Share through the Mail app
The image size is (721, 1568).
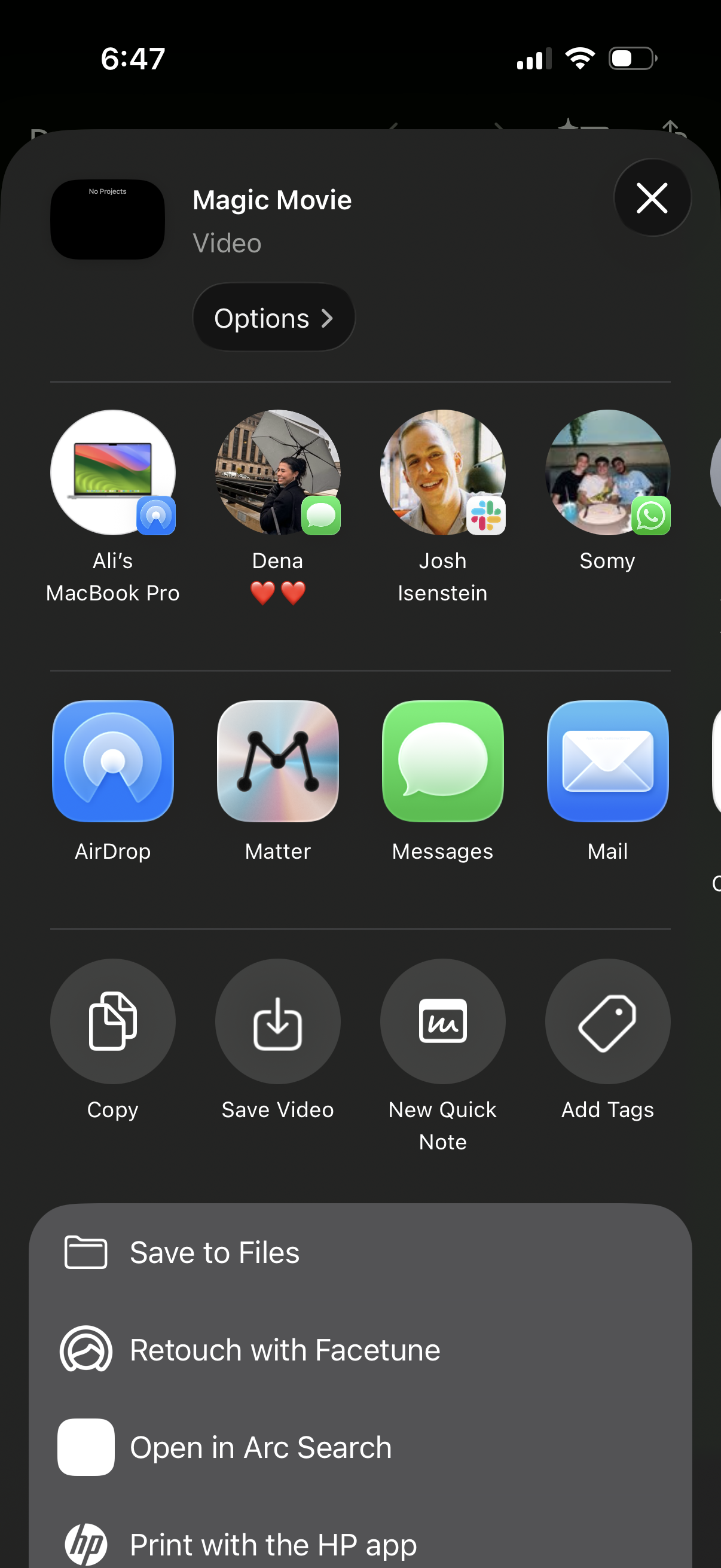click(607, 761)
